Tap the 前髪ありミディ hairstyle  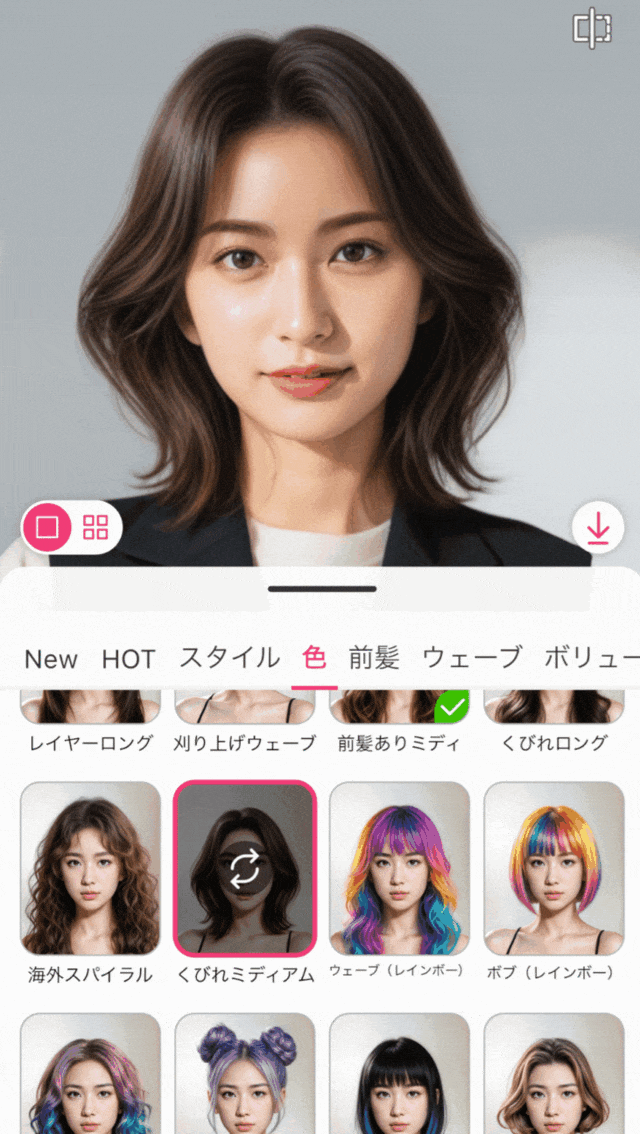(399, 709)
